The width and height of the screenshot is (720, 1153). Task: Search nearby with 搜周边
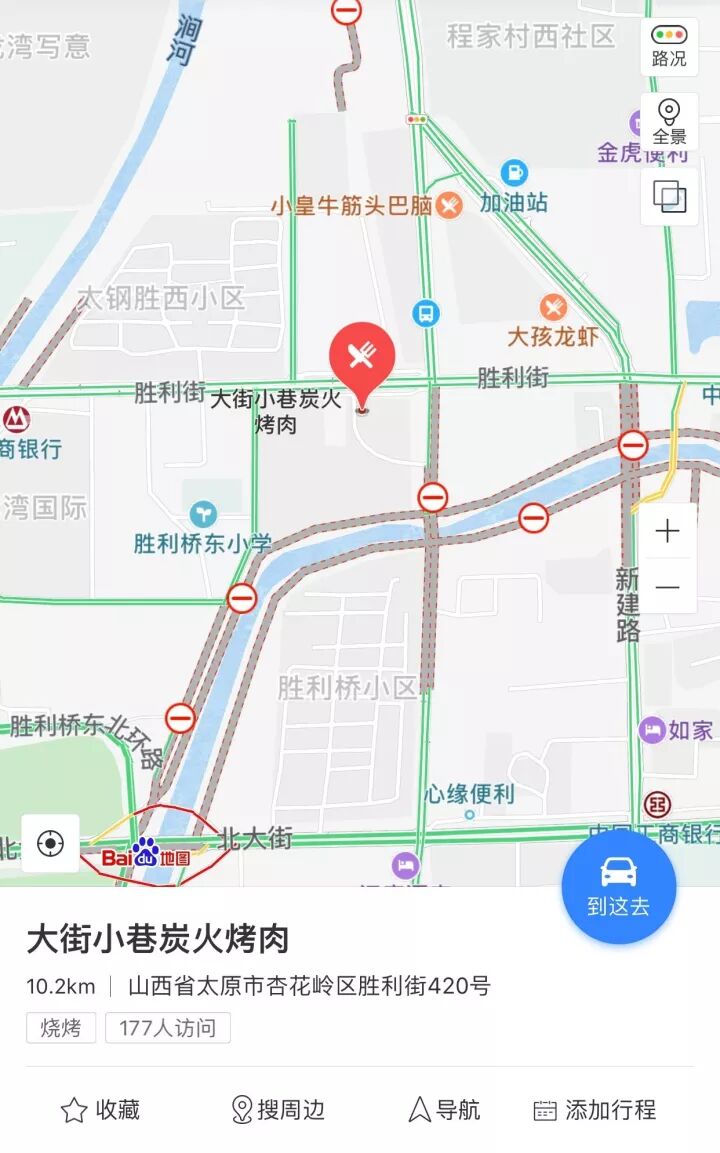point(278,1110)
